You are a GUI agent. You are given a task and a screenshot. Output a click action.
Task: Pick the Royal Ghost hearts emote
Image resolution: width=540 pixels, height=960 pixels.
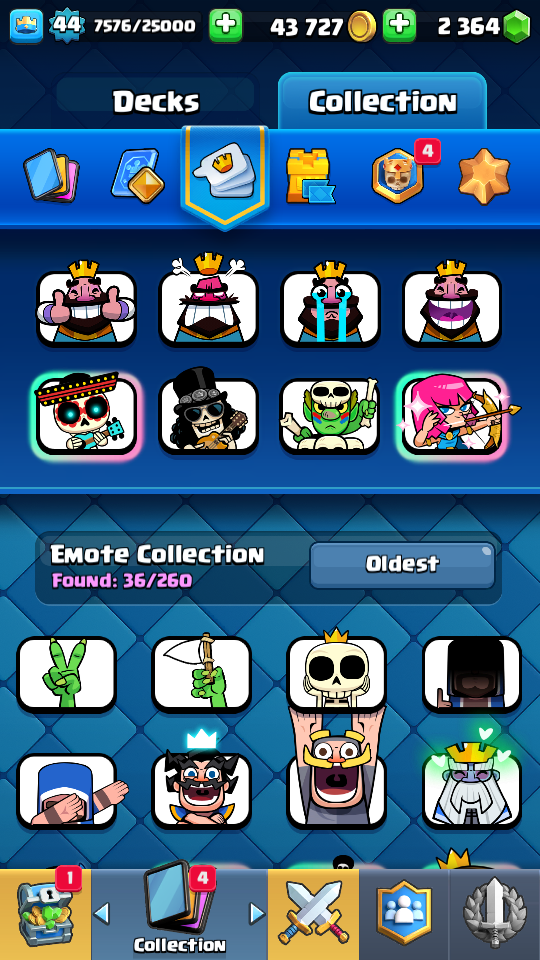(472, 781)
